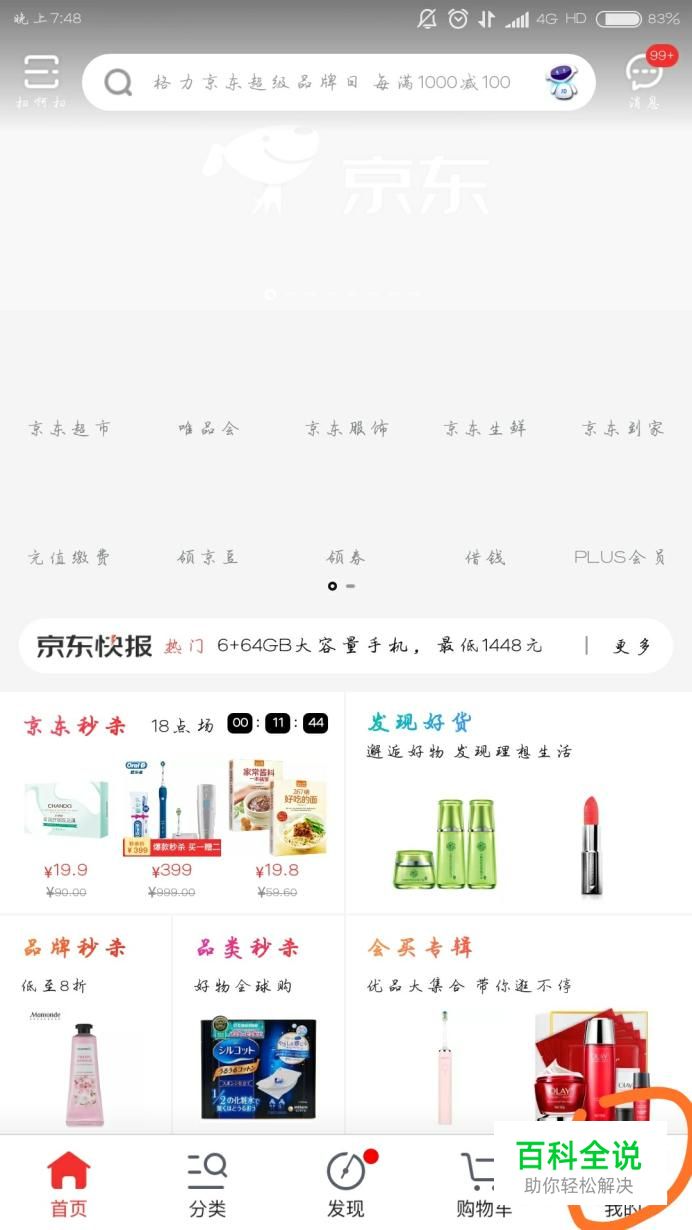Open 京东超市 category
The height and width of the screenshot is (1230, 692).
[69, 428]
